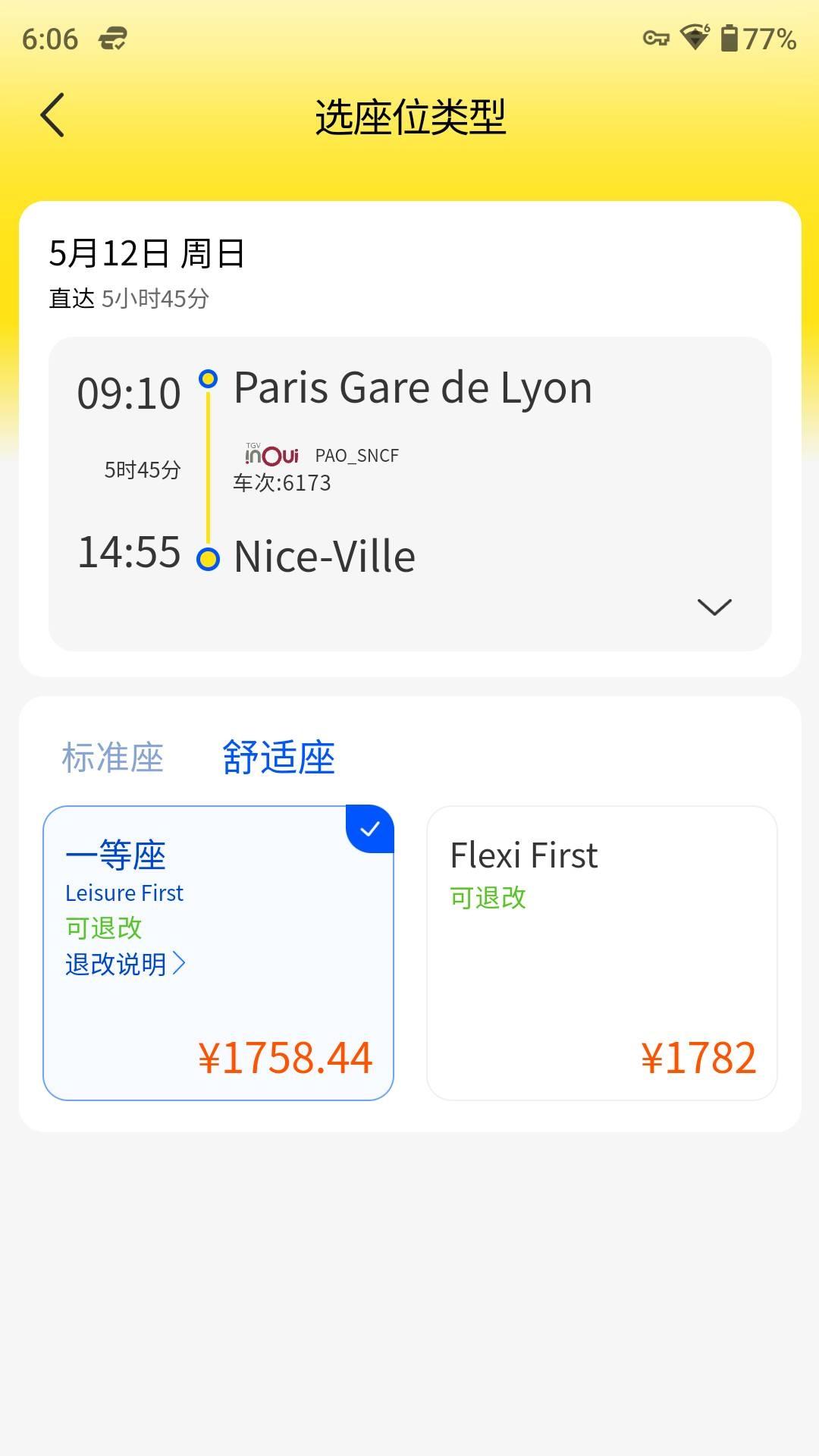Click the Paris Gare de Lyon station name
Image resolution: width=819 pixels, height=1456 pixels.
tap(412, 387)
